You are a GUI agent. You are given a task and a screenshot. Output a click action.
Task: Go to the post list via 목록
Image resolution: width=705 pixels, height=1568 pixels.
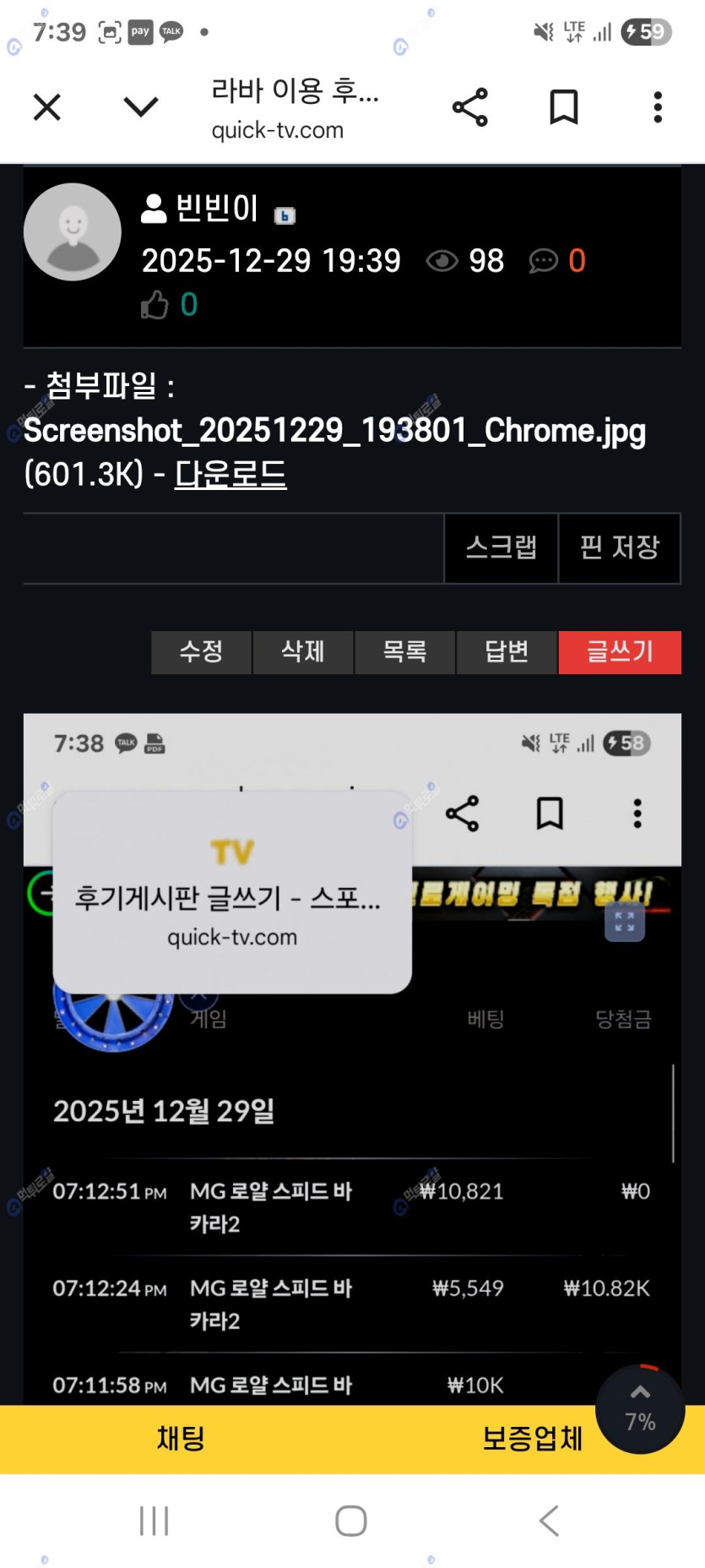(x=404, y=651)
